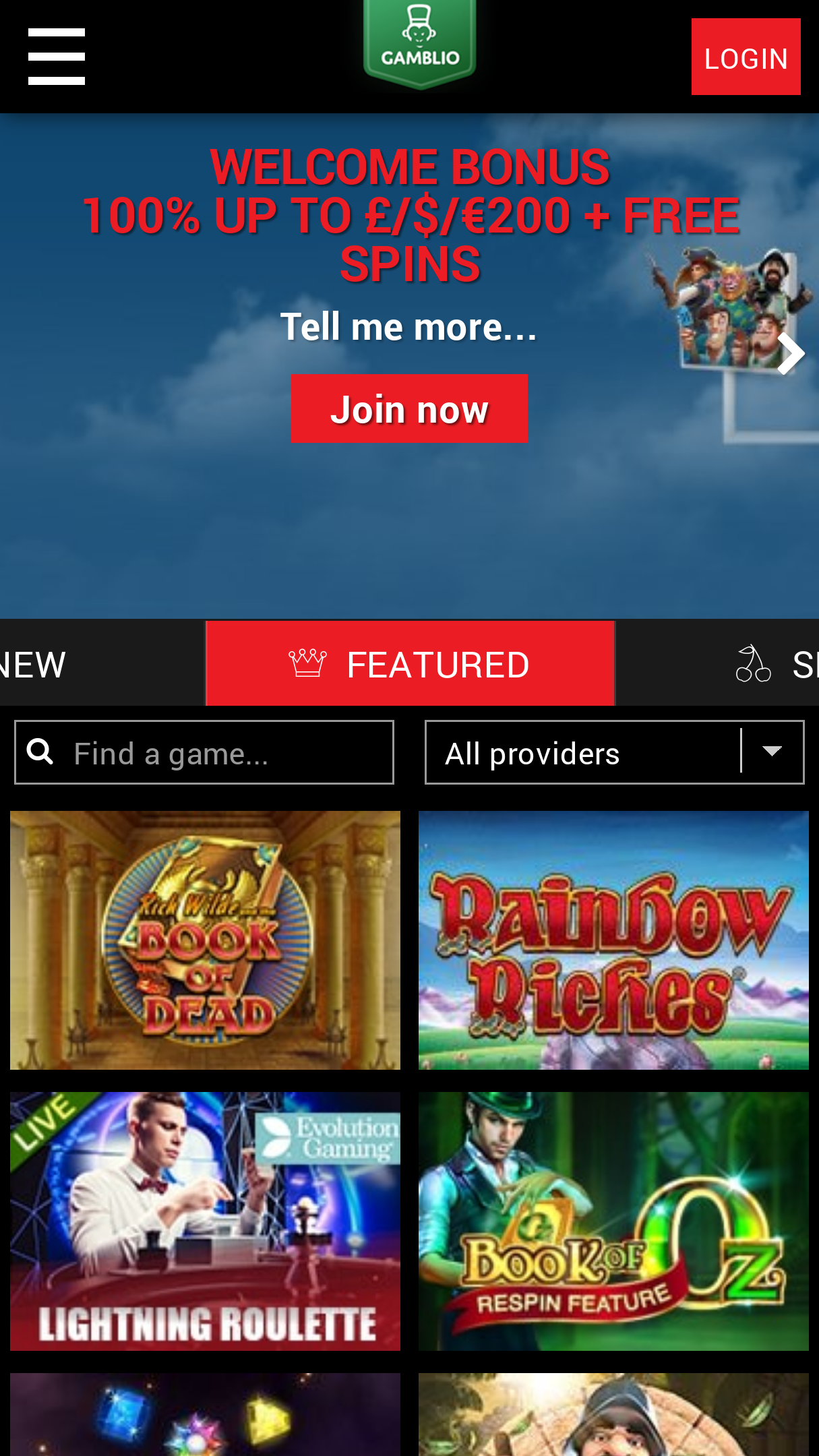Go to the Gamblio home logo
Screen dimensions: 819x1456
[419, 44]
